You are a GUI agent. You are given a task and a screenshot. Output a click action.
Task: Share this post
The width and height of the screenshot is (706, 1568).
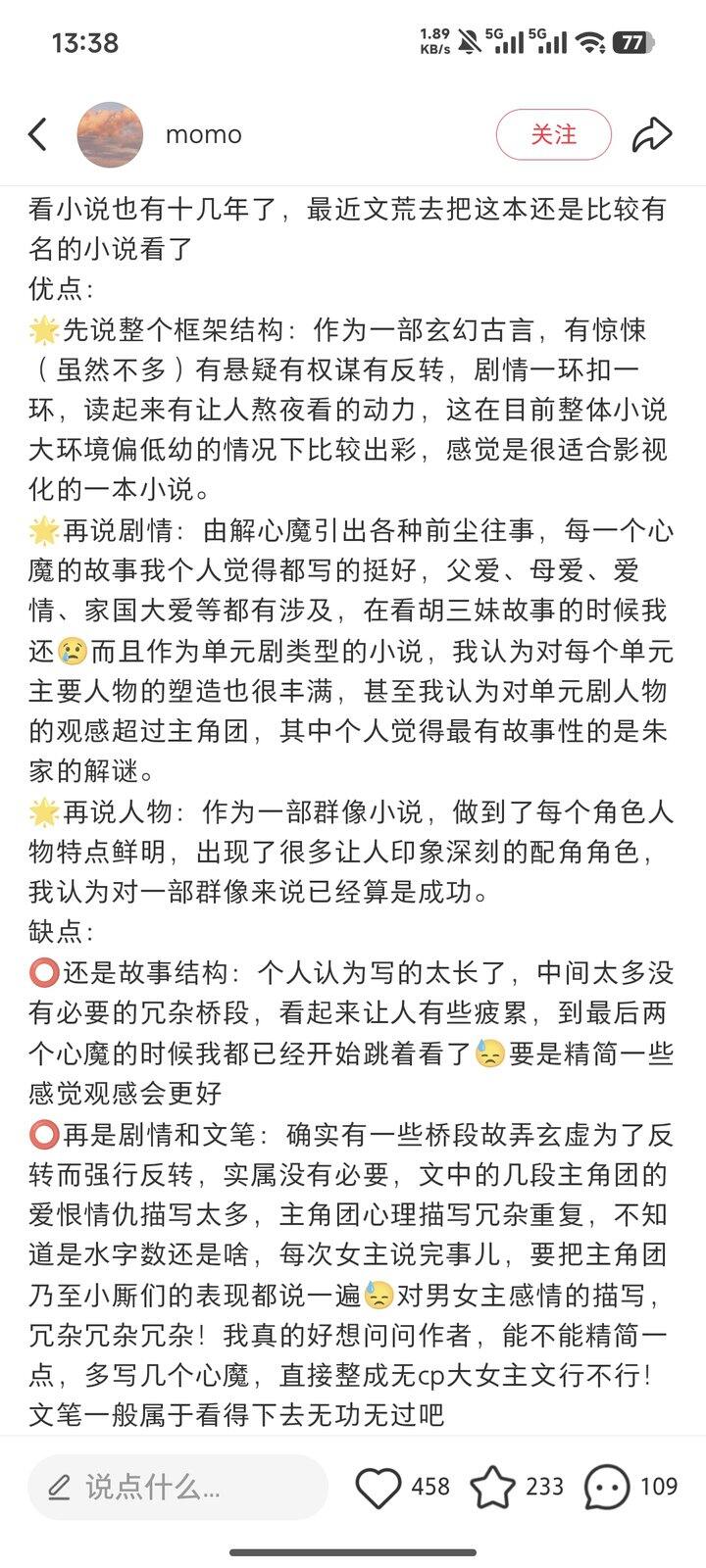tap(651, 135)
